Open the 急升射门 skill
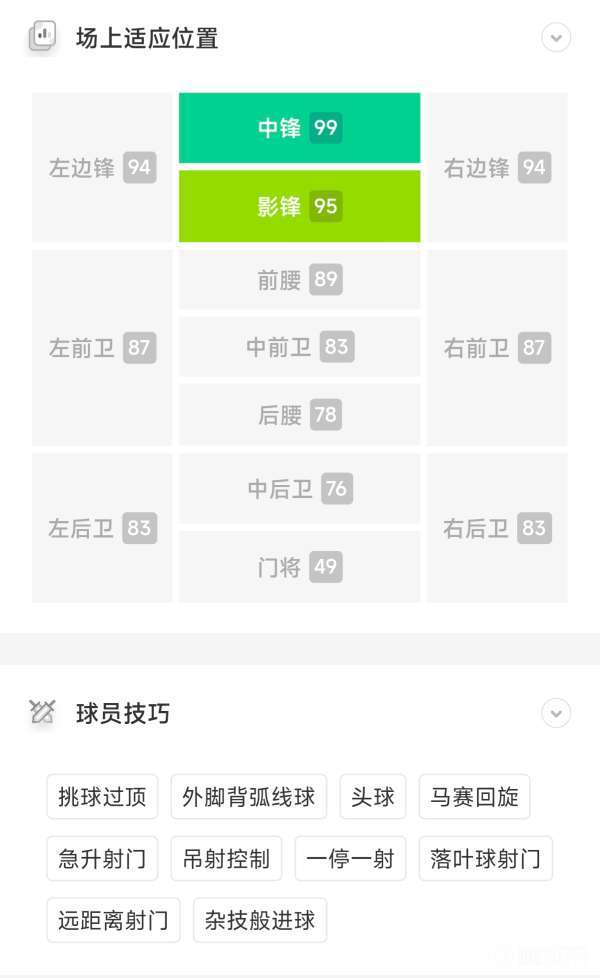The width and height of the screenshot is (600, 978). coord(102,858)
